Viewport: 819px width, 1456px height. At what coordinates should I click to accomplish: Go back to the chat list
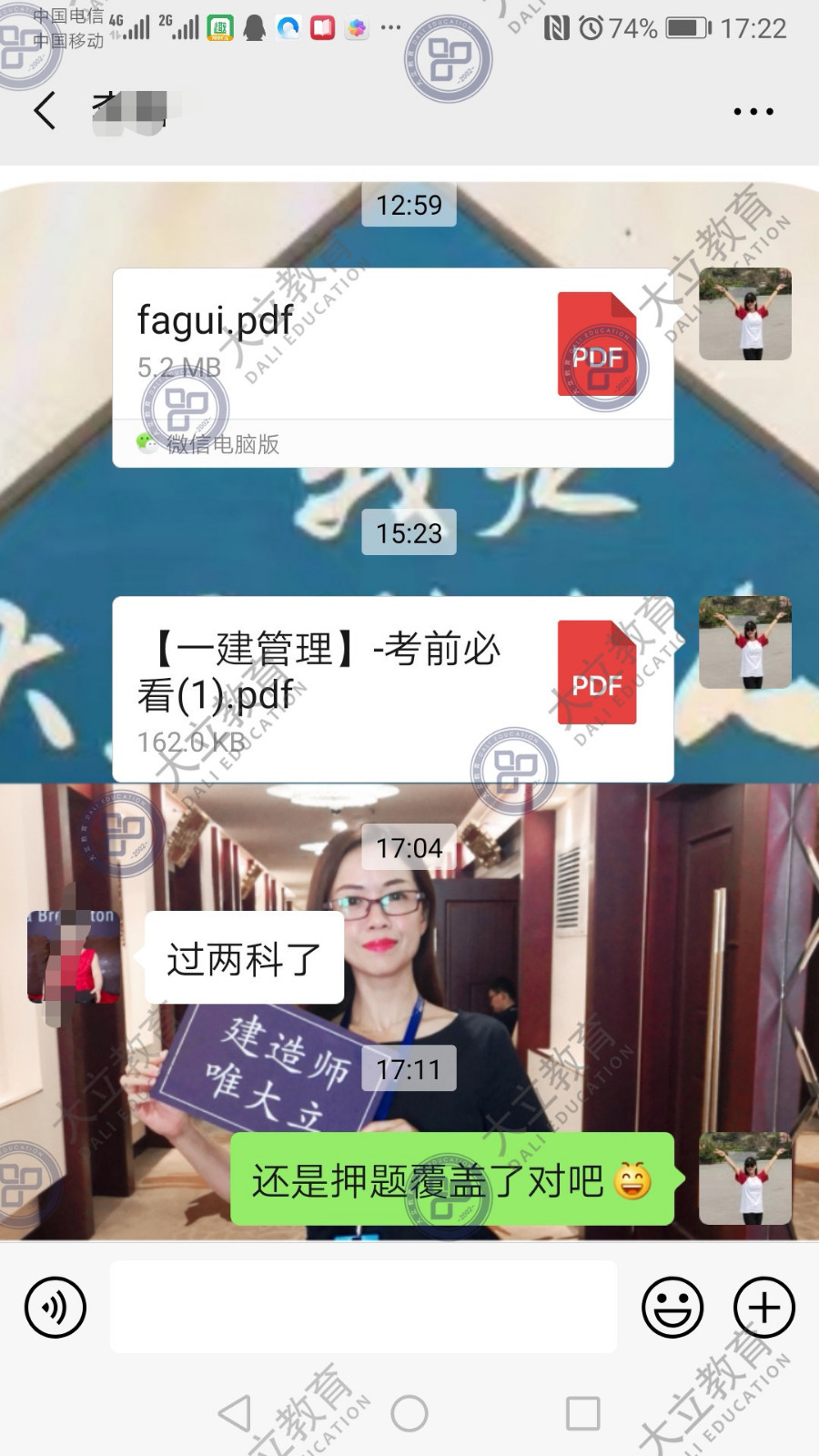tap(44, 111)
